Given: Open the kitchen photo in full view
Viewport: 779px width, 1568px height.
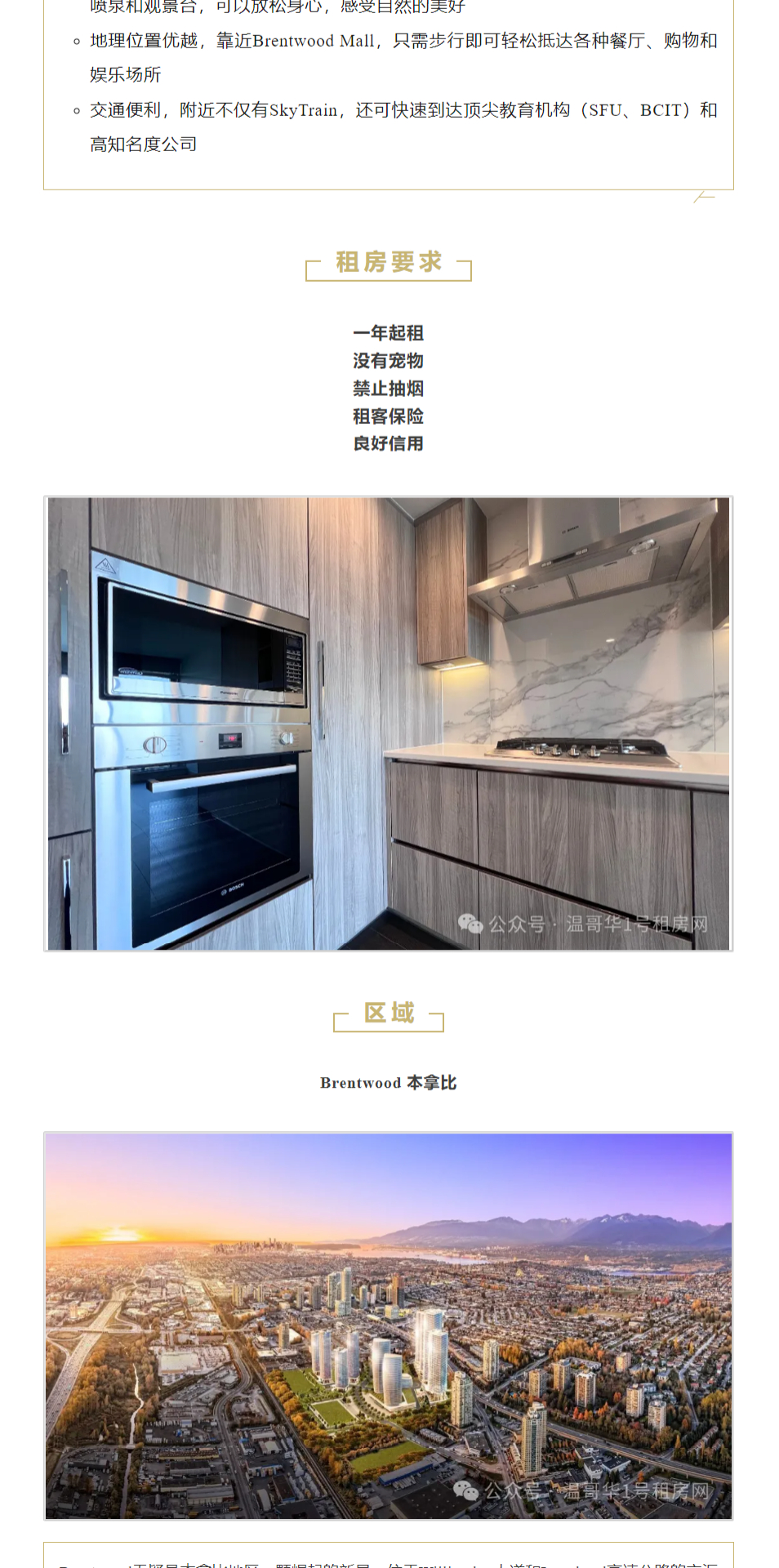Looking at the screenshot, I should click(389, 724).
